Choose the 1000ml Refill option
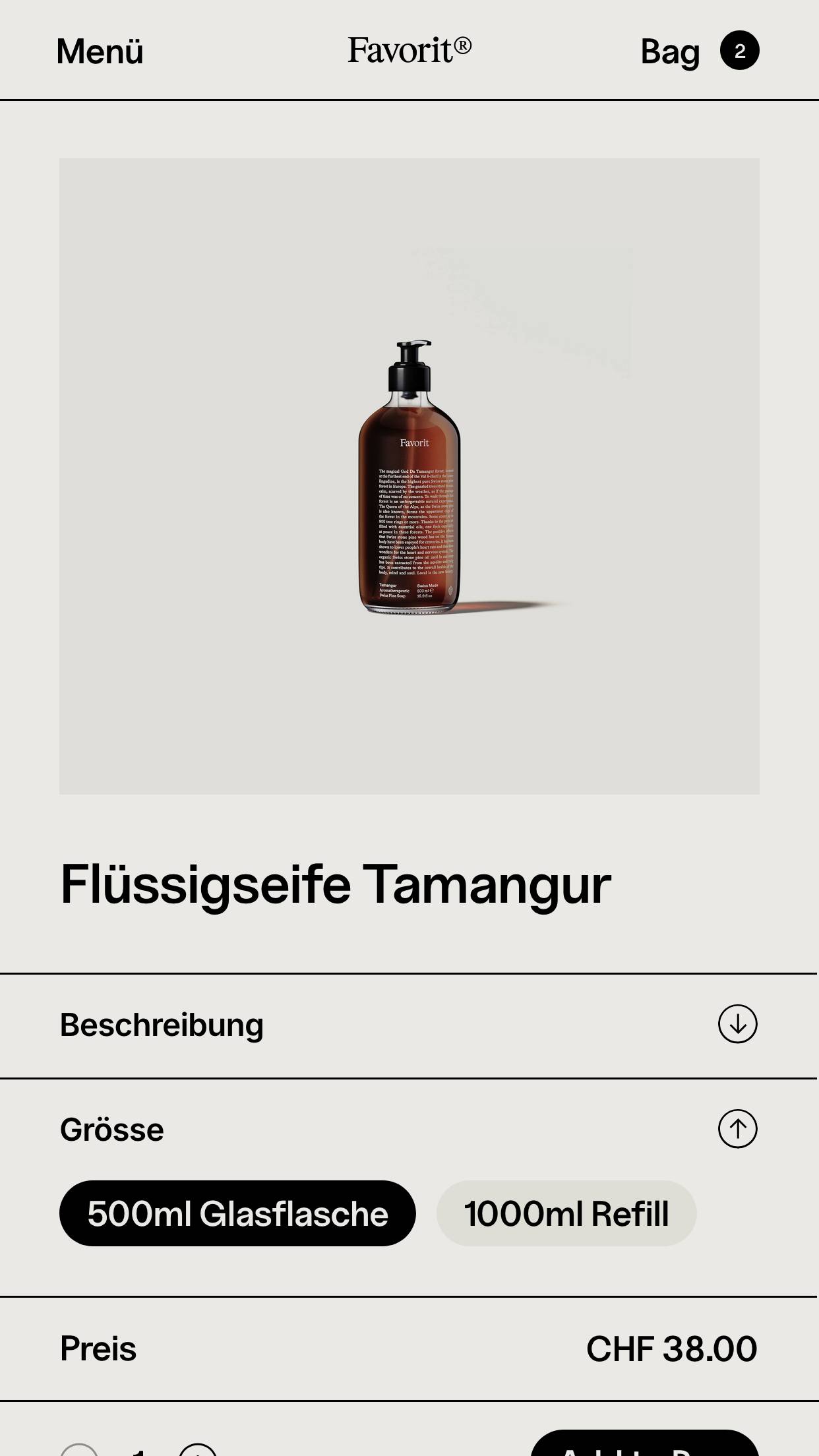This screenshot has height=1456, width=819. coord(566,1213)
